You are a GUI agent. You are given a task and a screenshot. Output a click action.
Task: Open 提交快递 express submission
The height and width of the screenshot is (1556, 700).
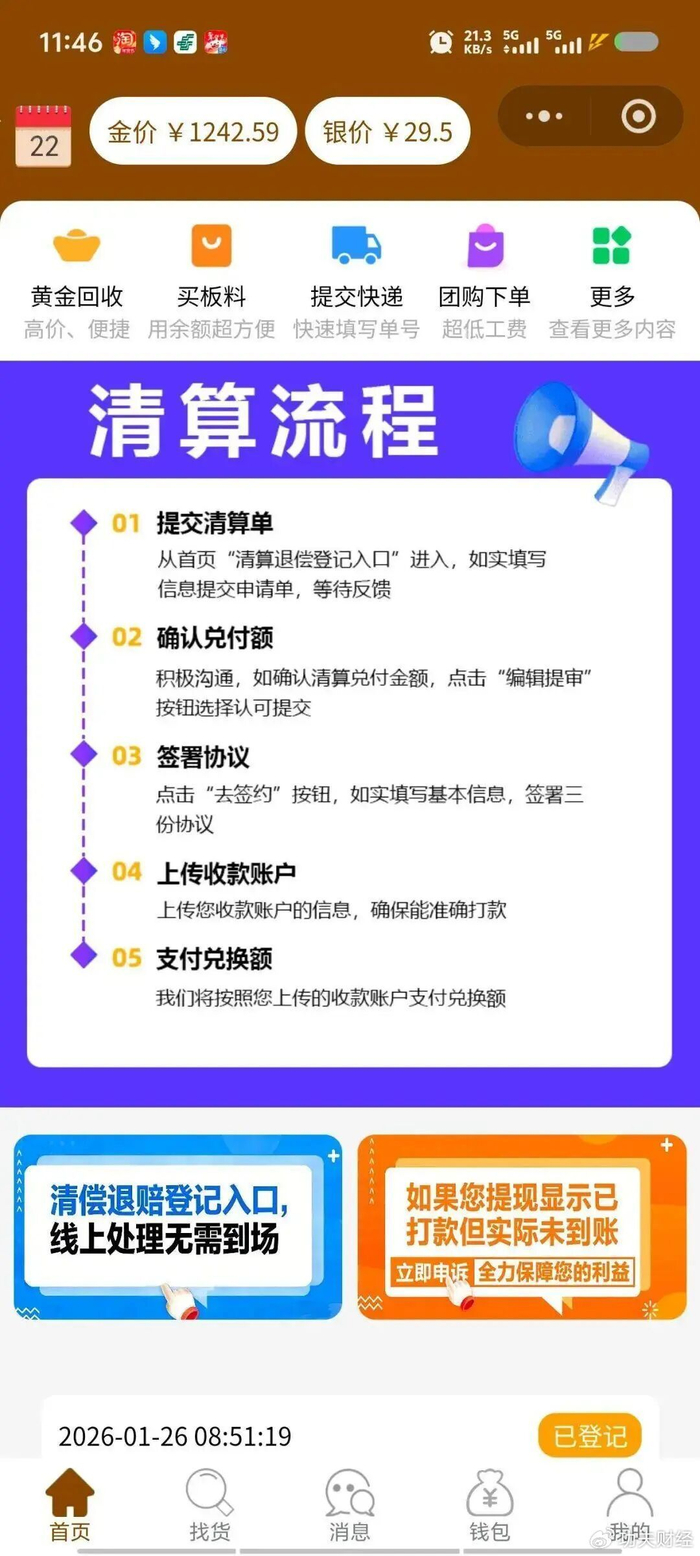tap(356, 280)
